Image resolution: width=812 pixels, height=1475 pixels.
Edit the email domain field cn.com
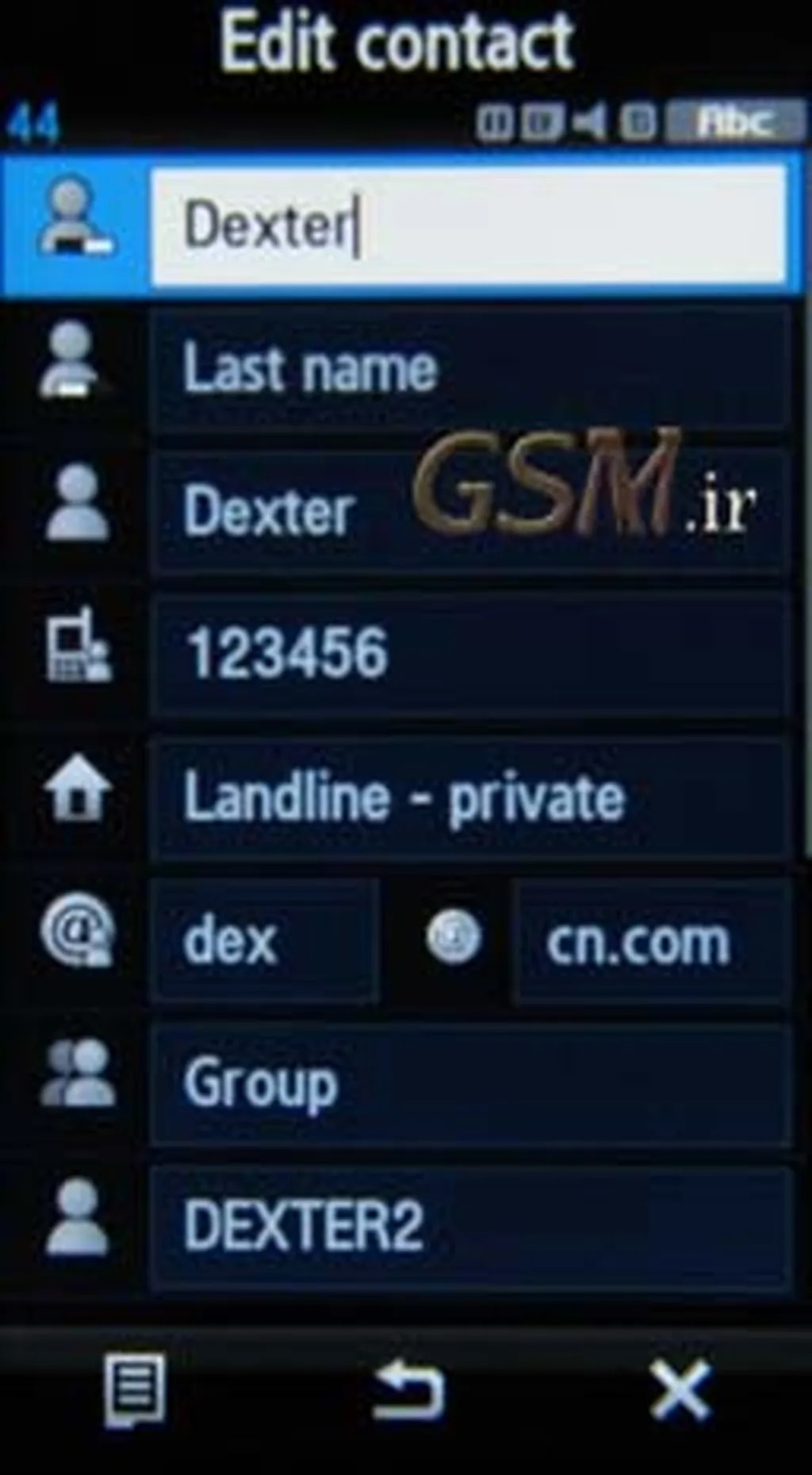(x=652, y=941)
